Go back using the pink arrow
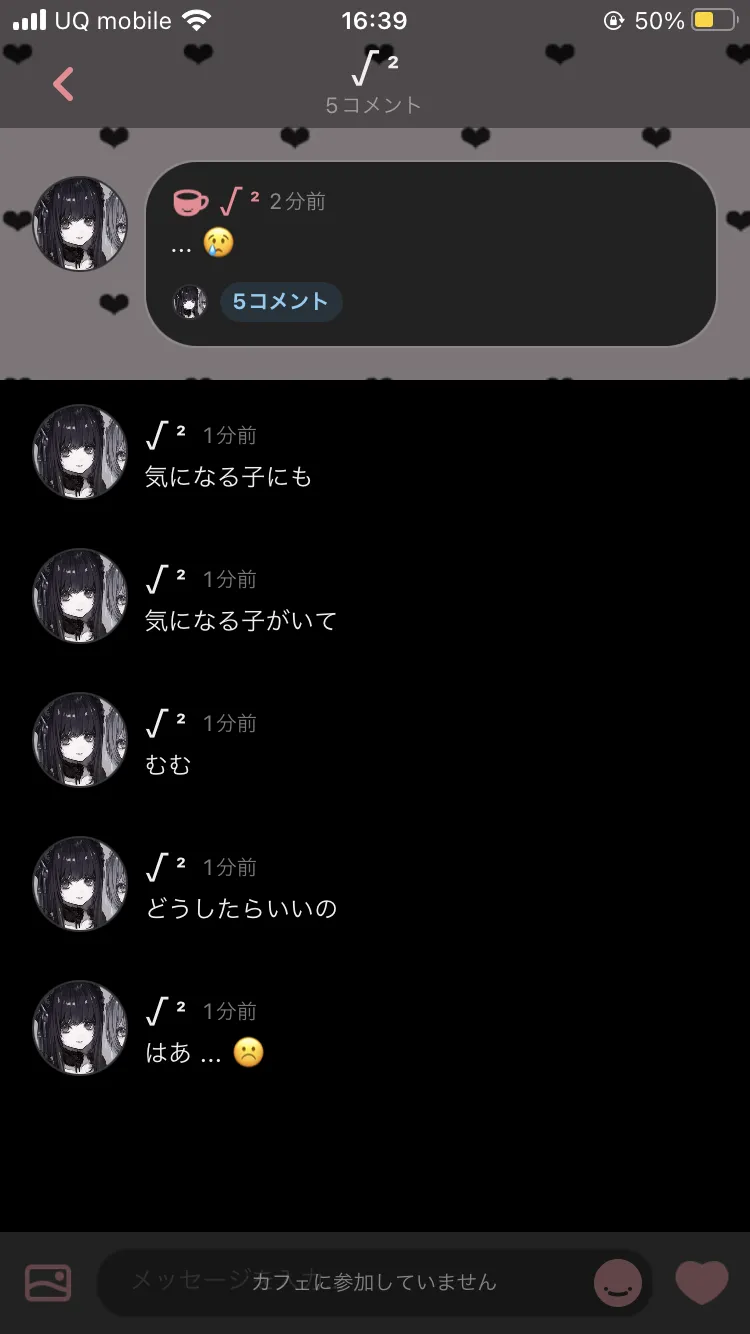The width and height of the screenshot is (750, 1334). tap(63, 84)
